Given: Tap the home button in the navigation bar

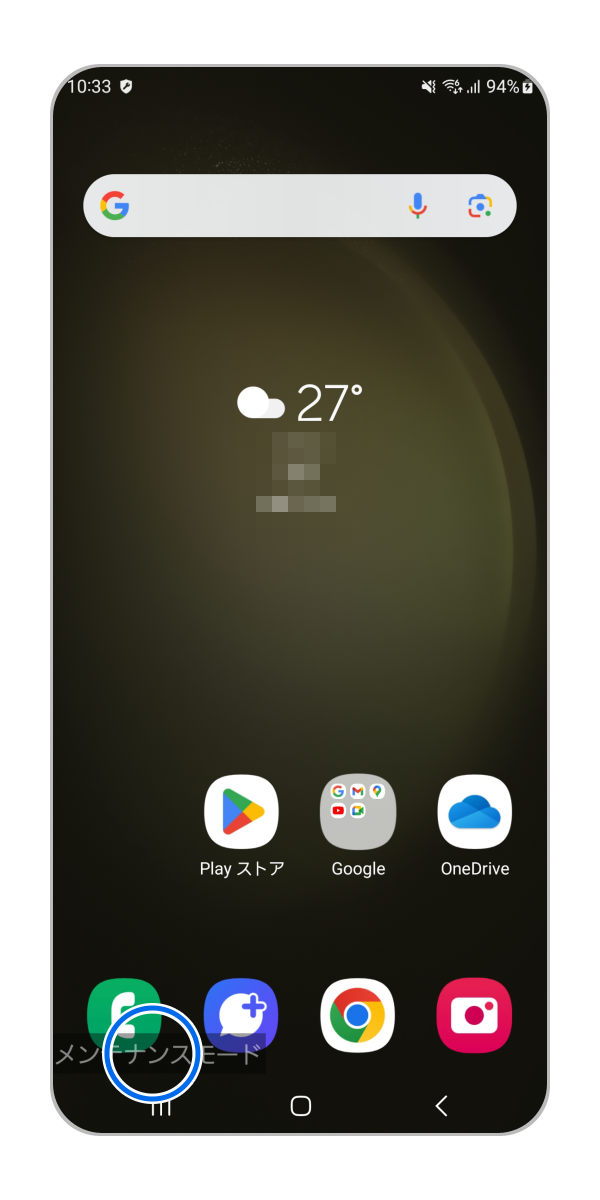Looking at the screenshot, I should [x=300, y=1105].
